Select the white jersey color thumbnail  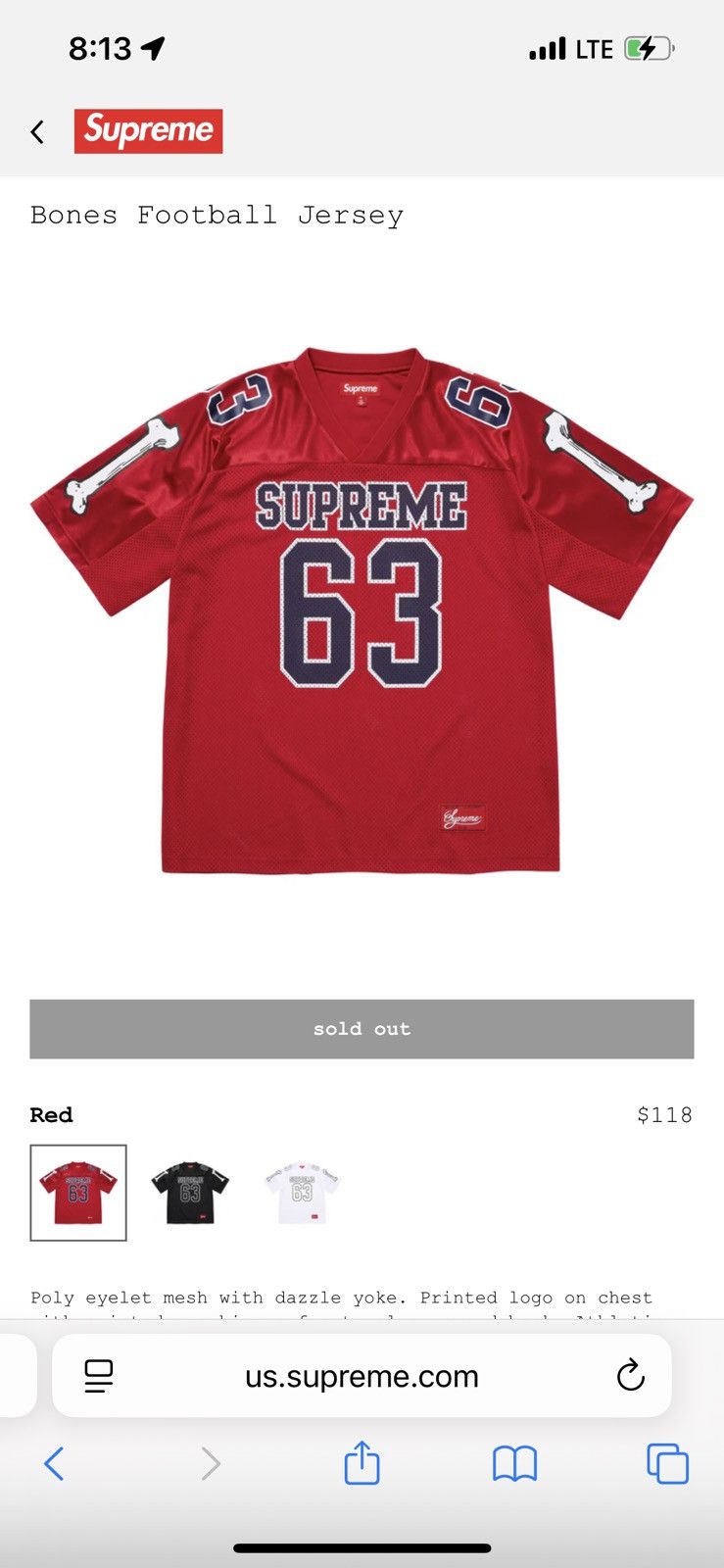[x=302, y=1193]
